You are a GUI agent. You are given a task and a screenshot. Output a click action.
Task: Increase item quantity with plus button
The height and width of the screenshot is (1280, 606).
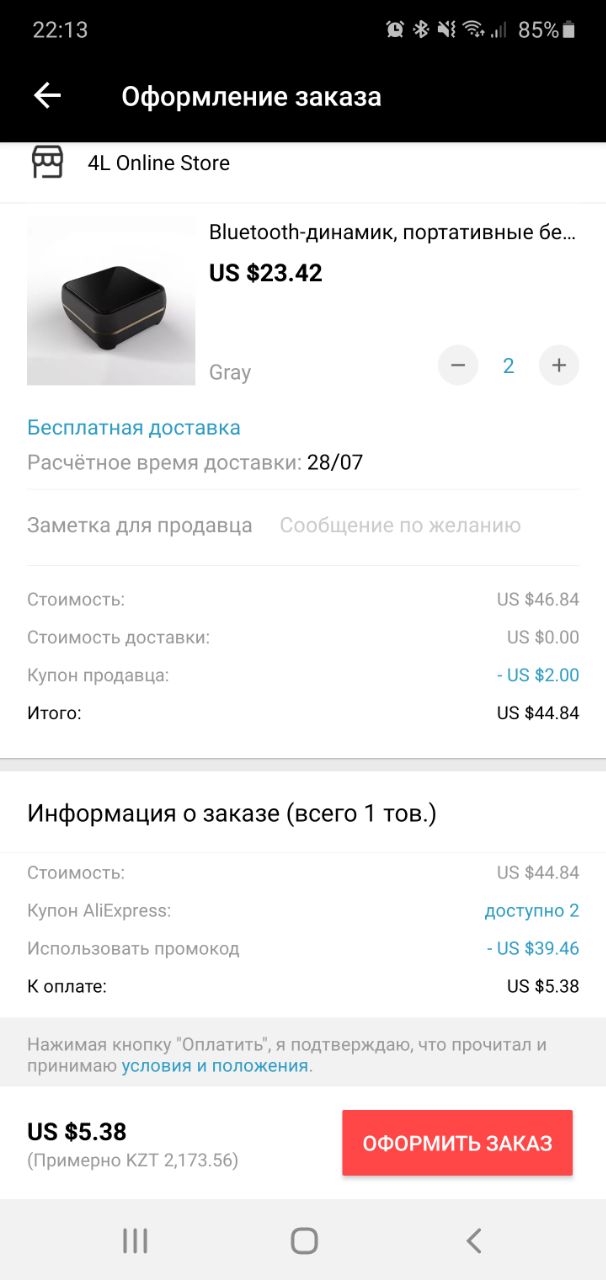(x=559, y=366)
